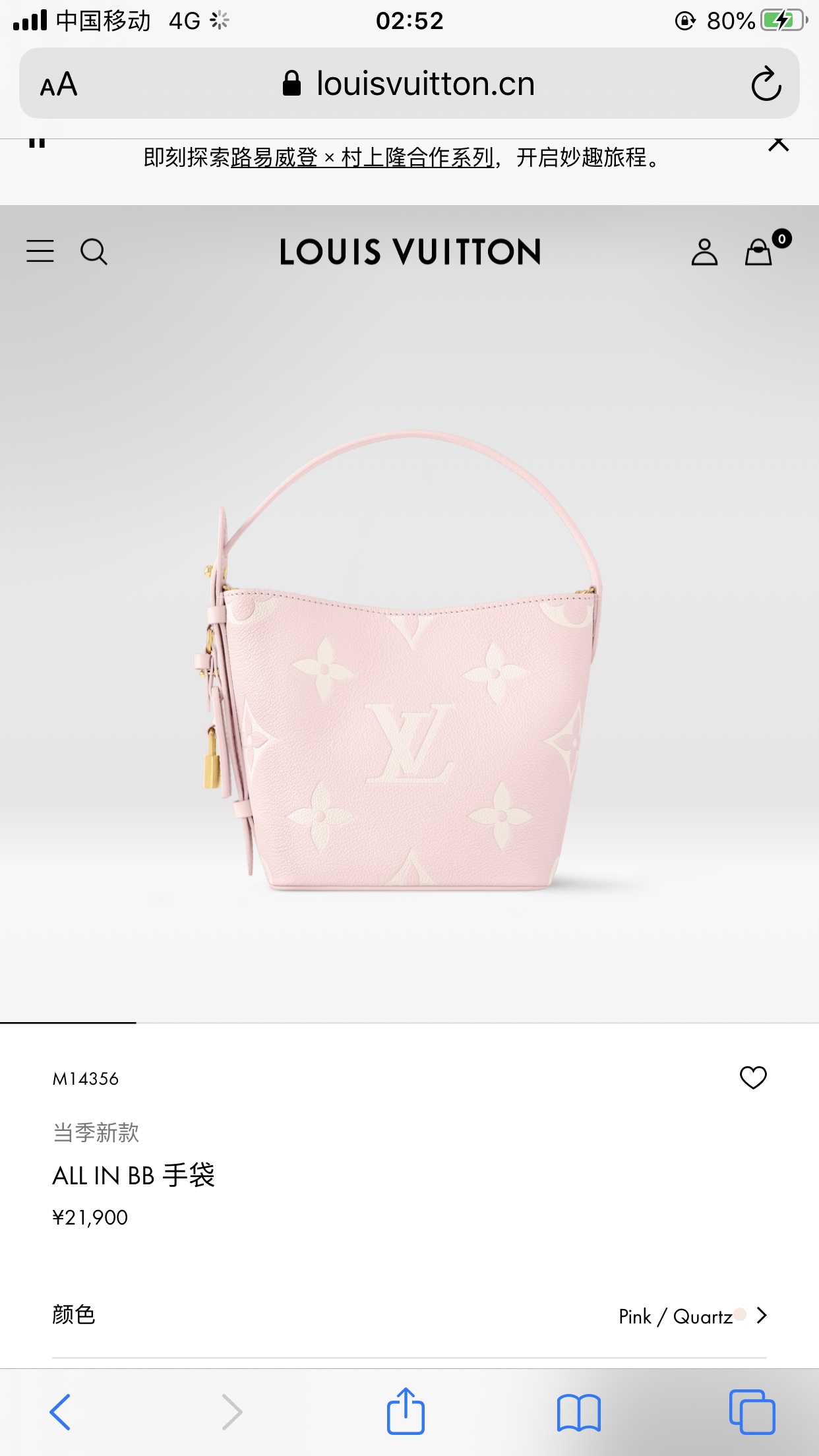Screen dimensions: 819x1456
Task: Open Safari bookmarks
Action: point(578,1412)
